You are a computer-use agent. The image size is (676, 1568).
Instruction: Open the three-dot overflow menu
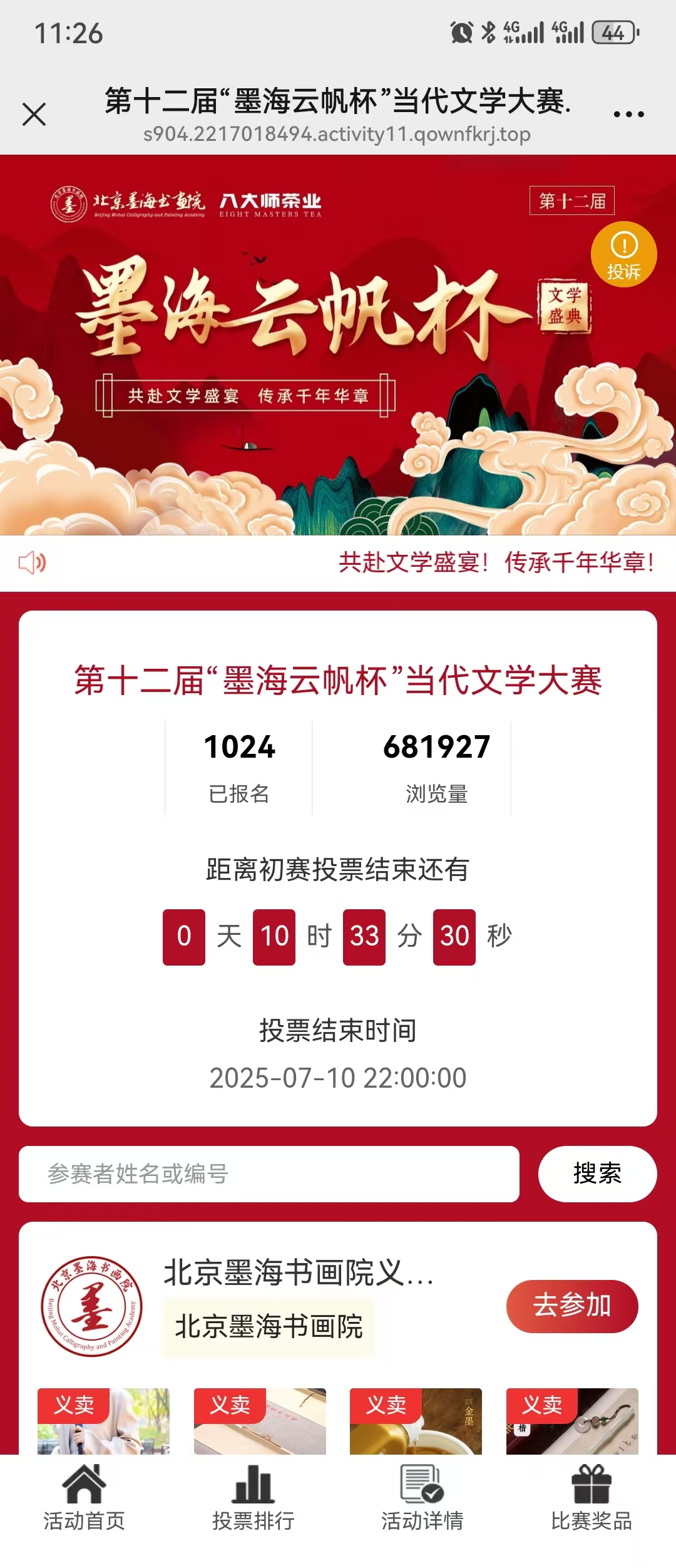click(628, 114)
